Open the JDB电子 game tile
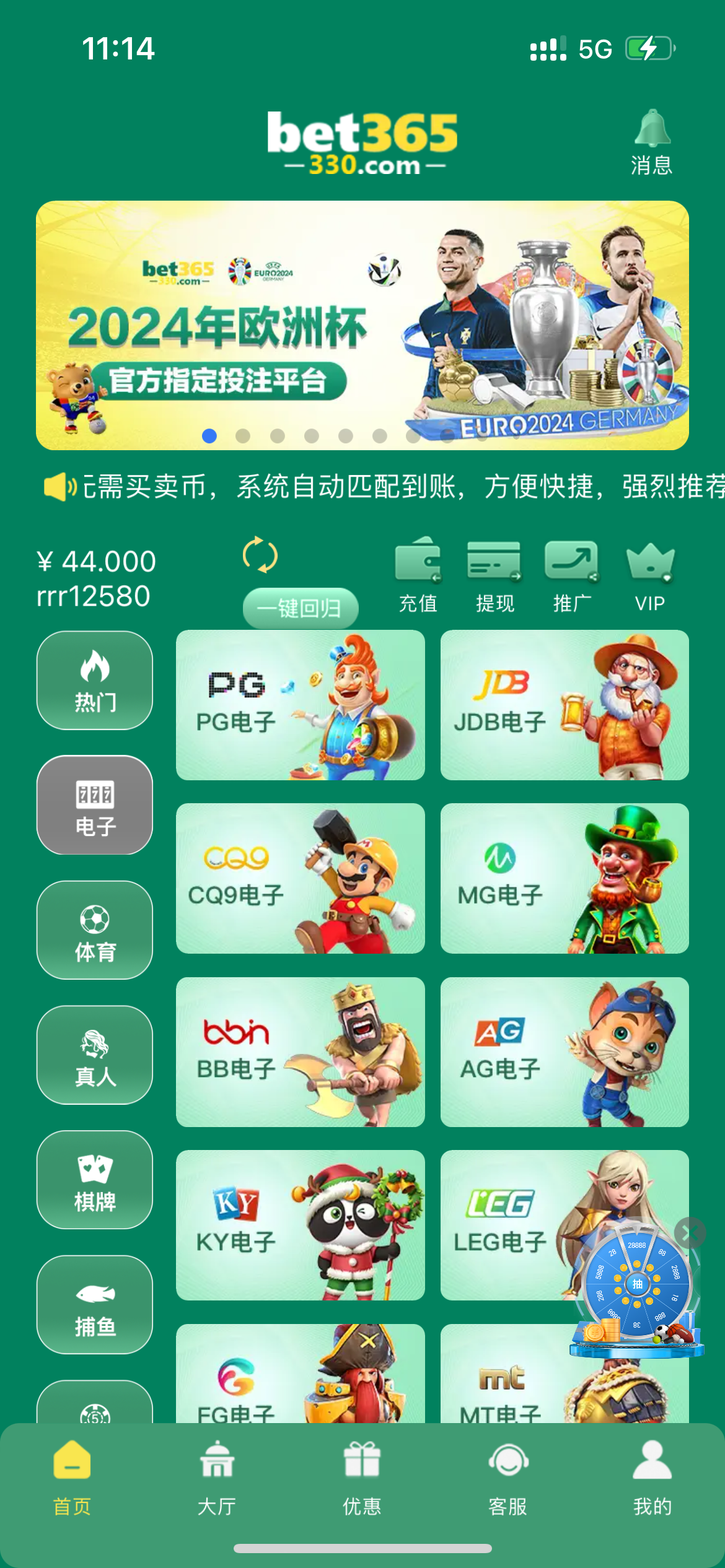725x1568 pixels. click(565, 705)
